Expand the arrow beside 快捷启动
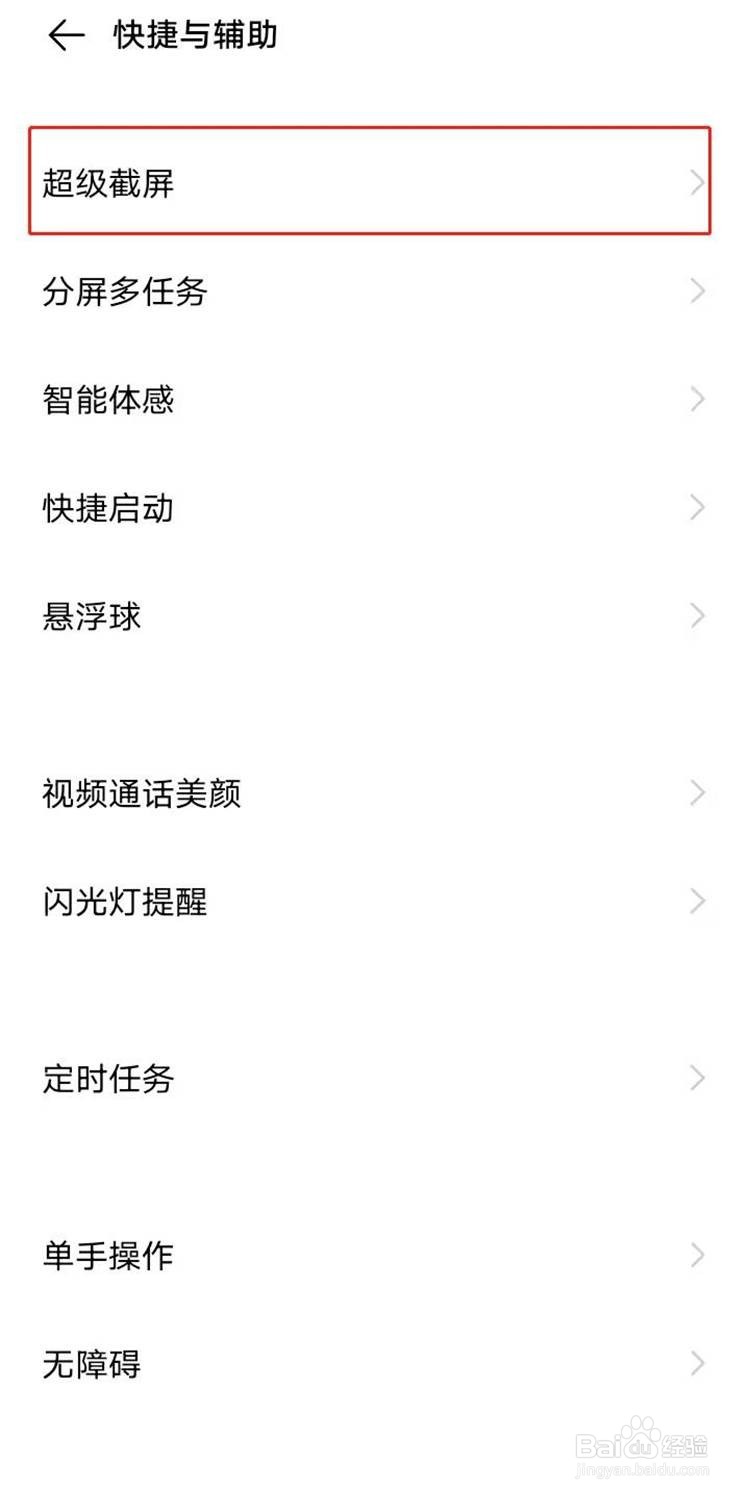Screen dimensions: 750x1496 point(697,507)
